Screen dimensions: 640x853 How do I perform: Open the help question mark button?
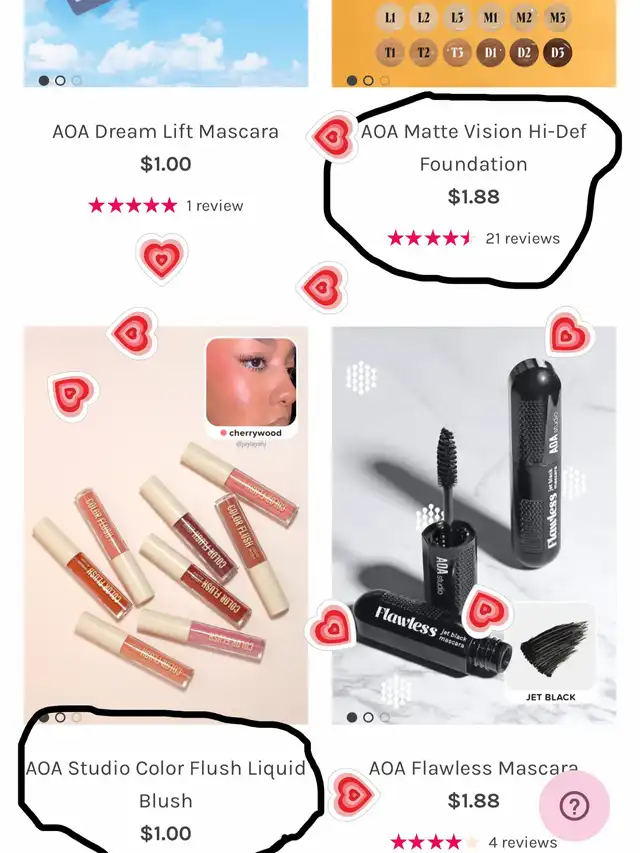574,806
